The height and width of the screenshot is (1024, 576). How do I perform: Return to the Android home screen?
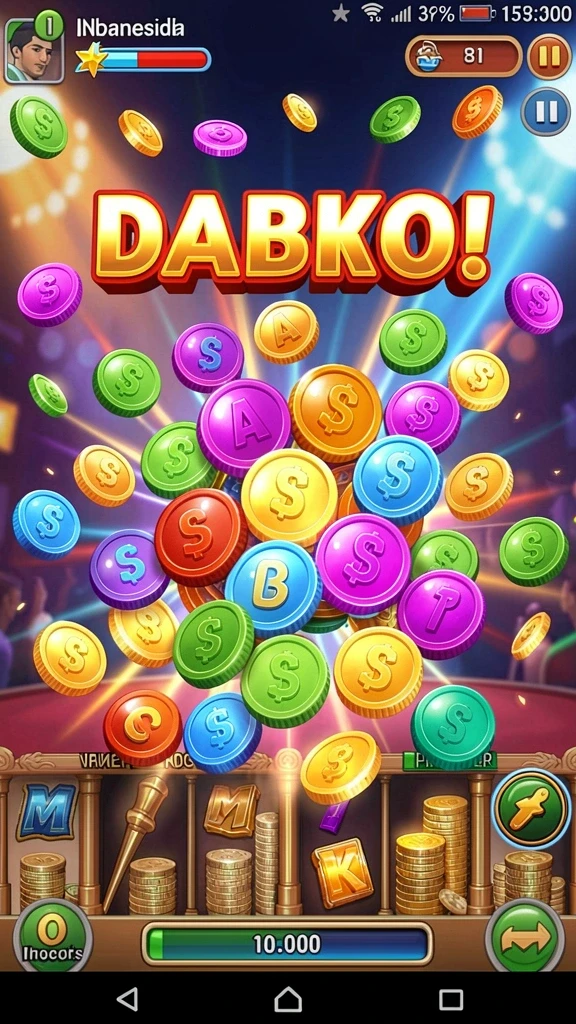tap(288, 999)
